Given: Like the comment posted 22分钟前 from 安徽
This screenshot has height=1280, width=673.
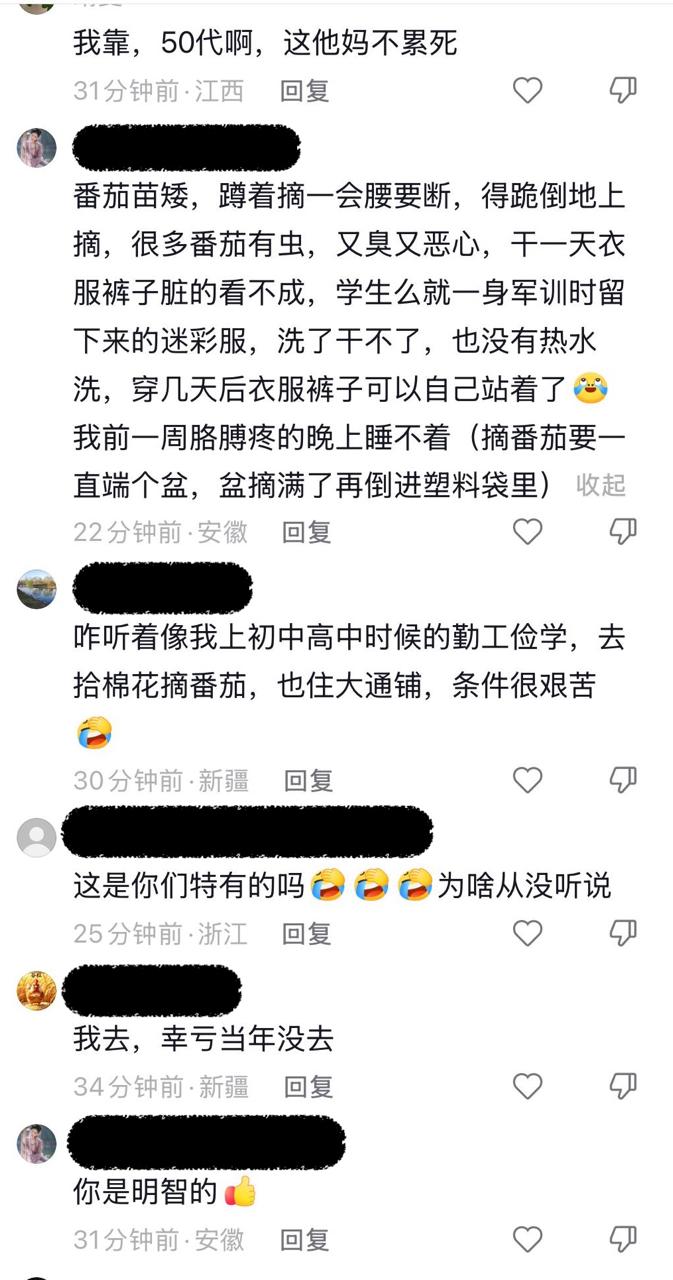Looking at the screenshot, I should [x=527, y=531].
